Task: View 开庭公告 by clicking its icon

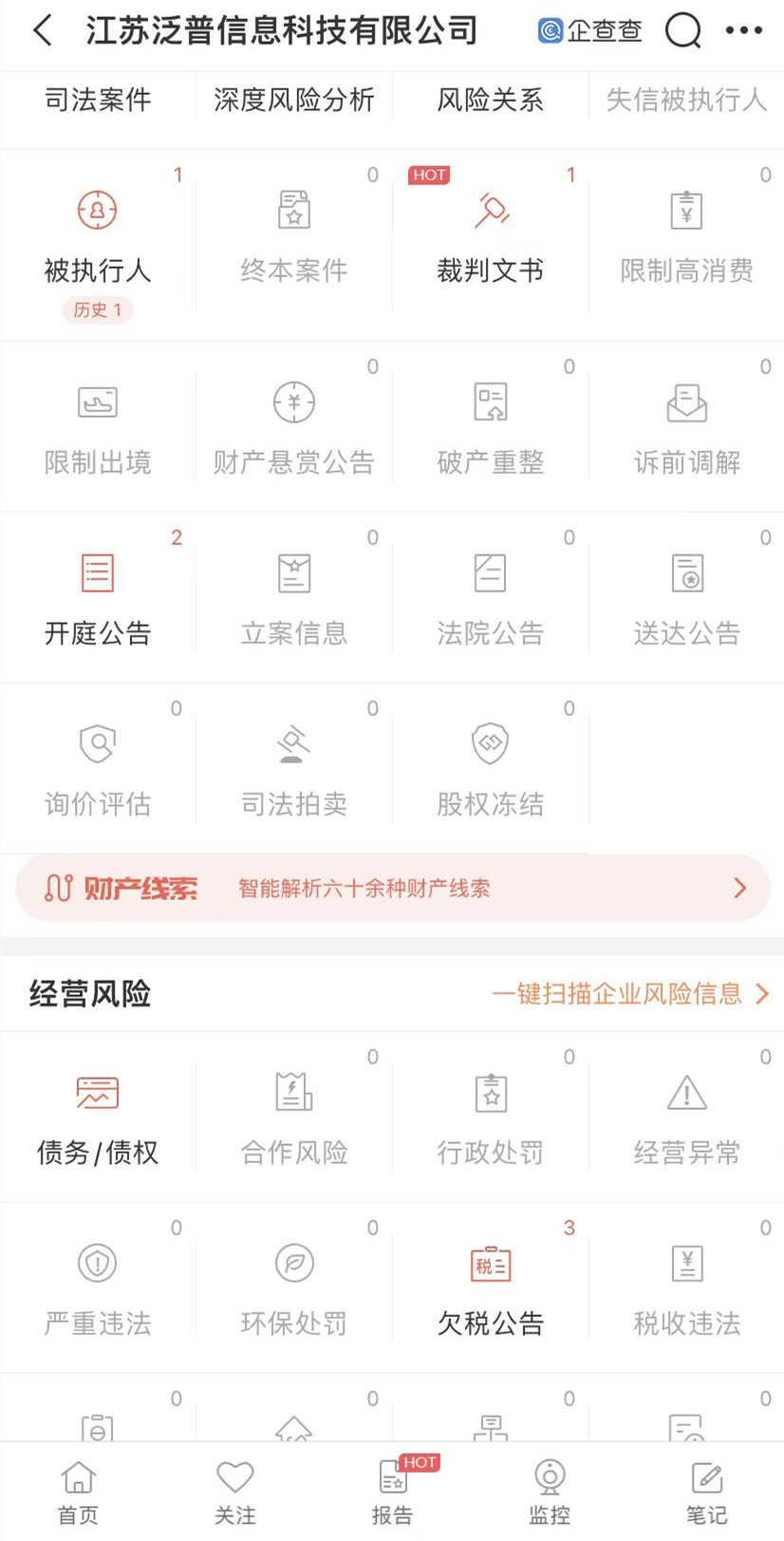Action: (97, 572)
